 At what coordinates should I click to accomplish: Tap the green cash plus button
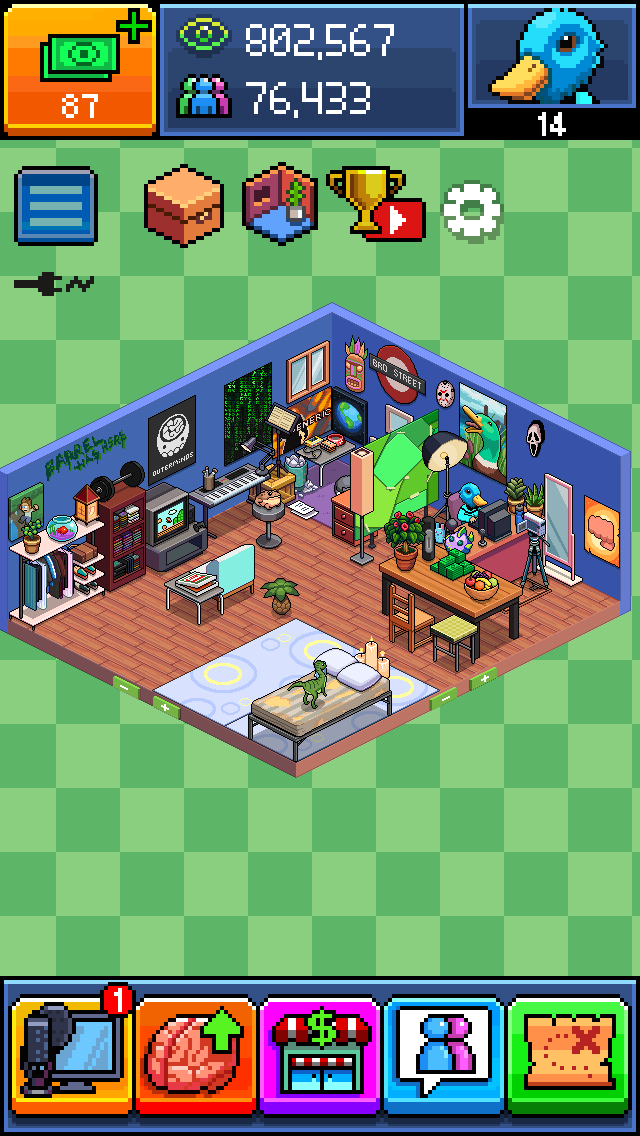click(80, 68)
